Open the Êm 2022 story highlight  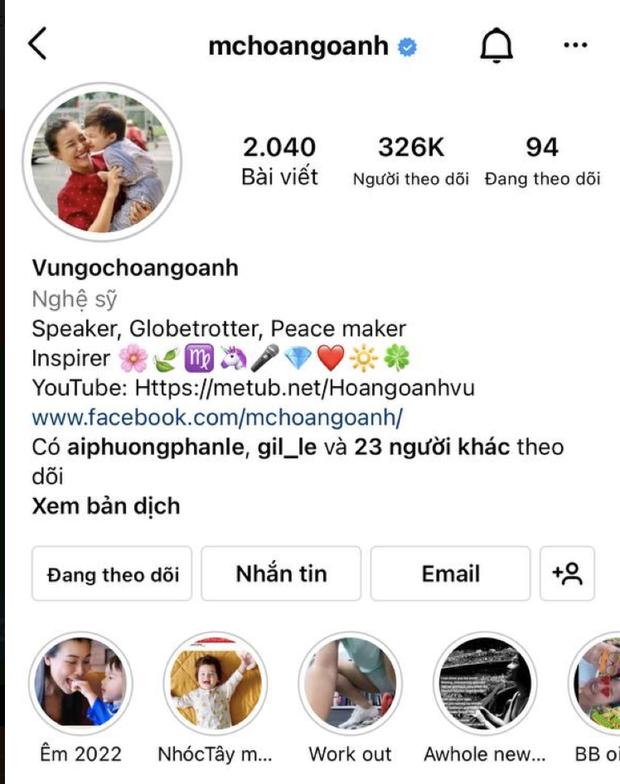tap(78, 685)
